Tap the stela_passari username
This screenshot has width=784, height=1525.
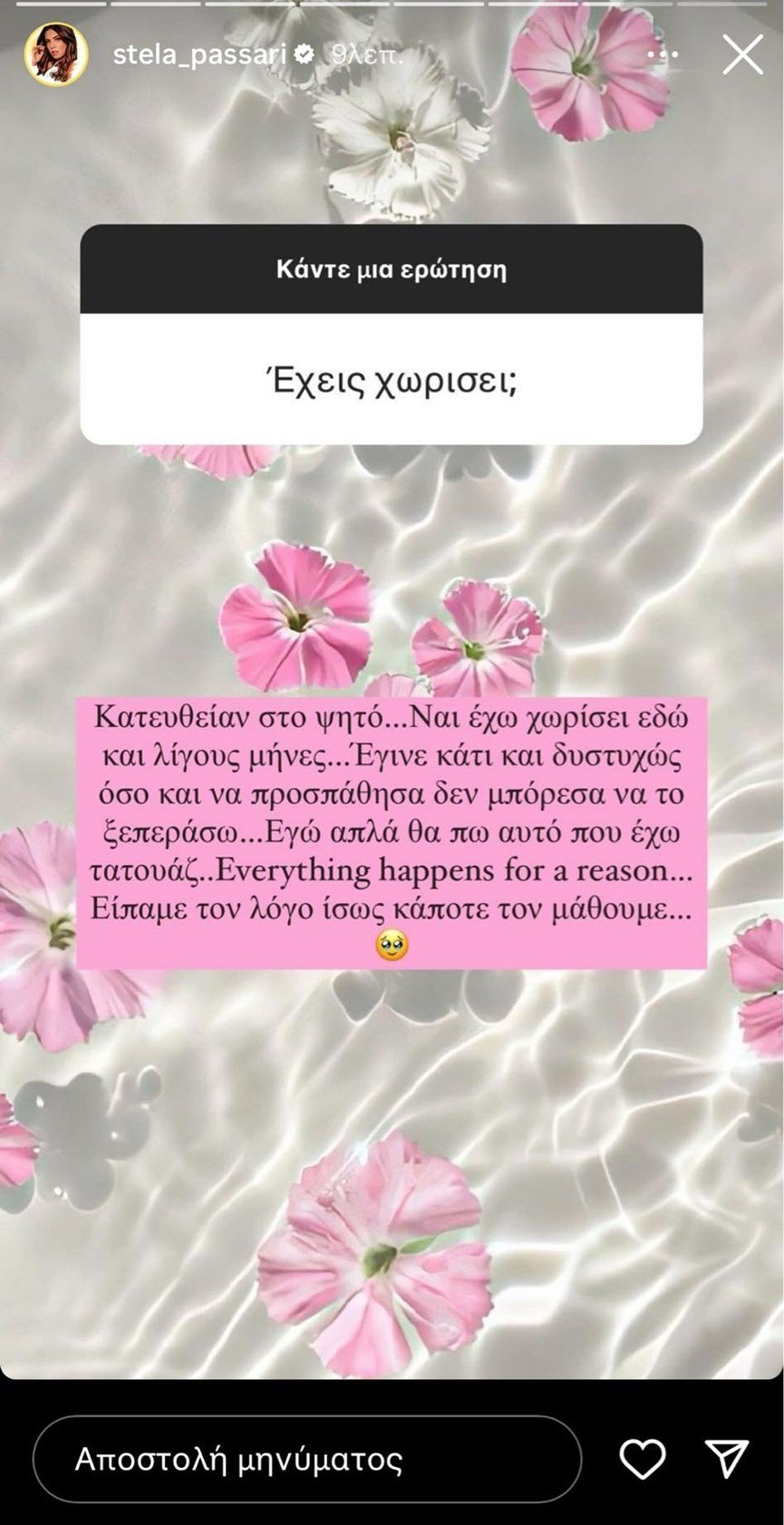199,56
